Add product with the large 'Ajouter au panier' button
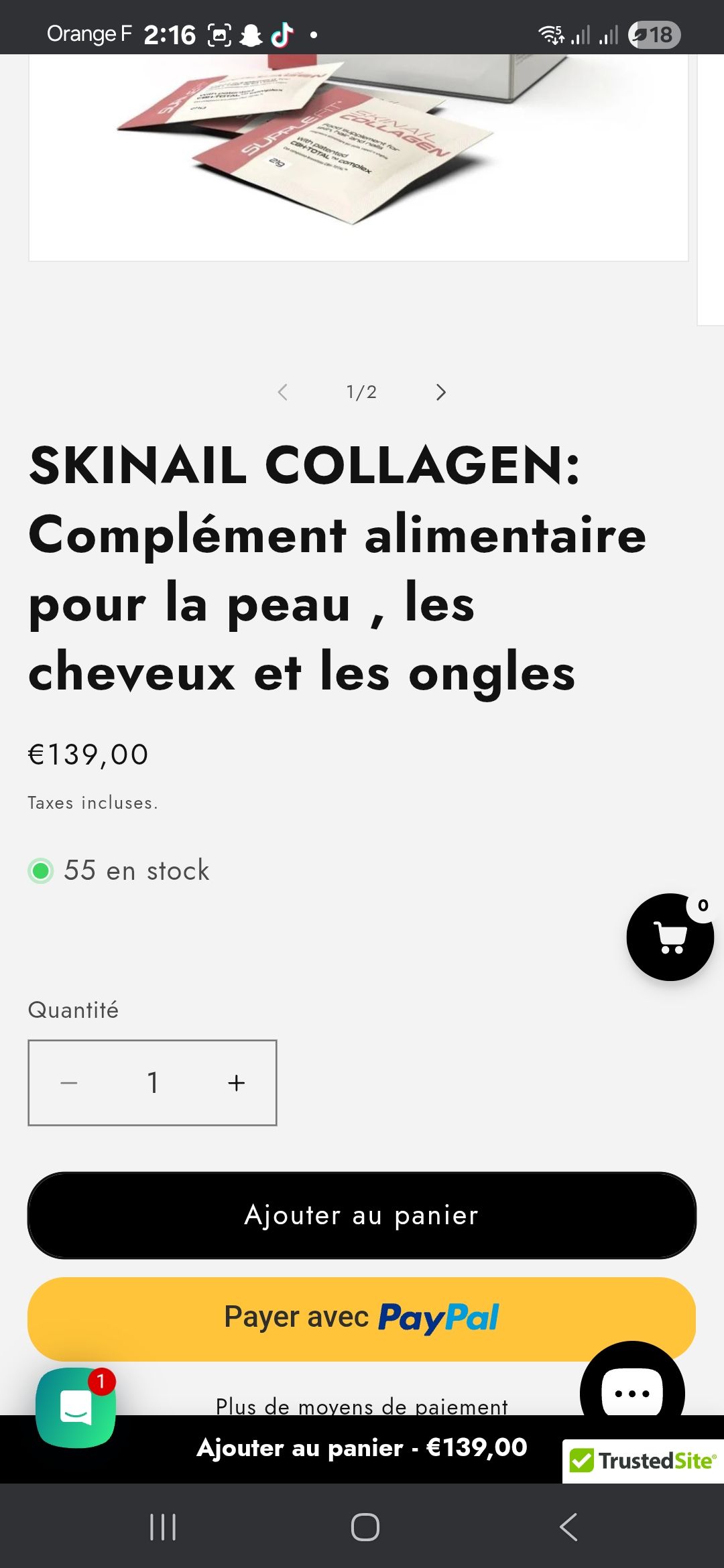The width and height of the screenshot is (724, 1568). (x=362, y=1215)
